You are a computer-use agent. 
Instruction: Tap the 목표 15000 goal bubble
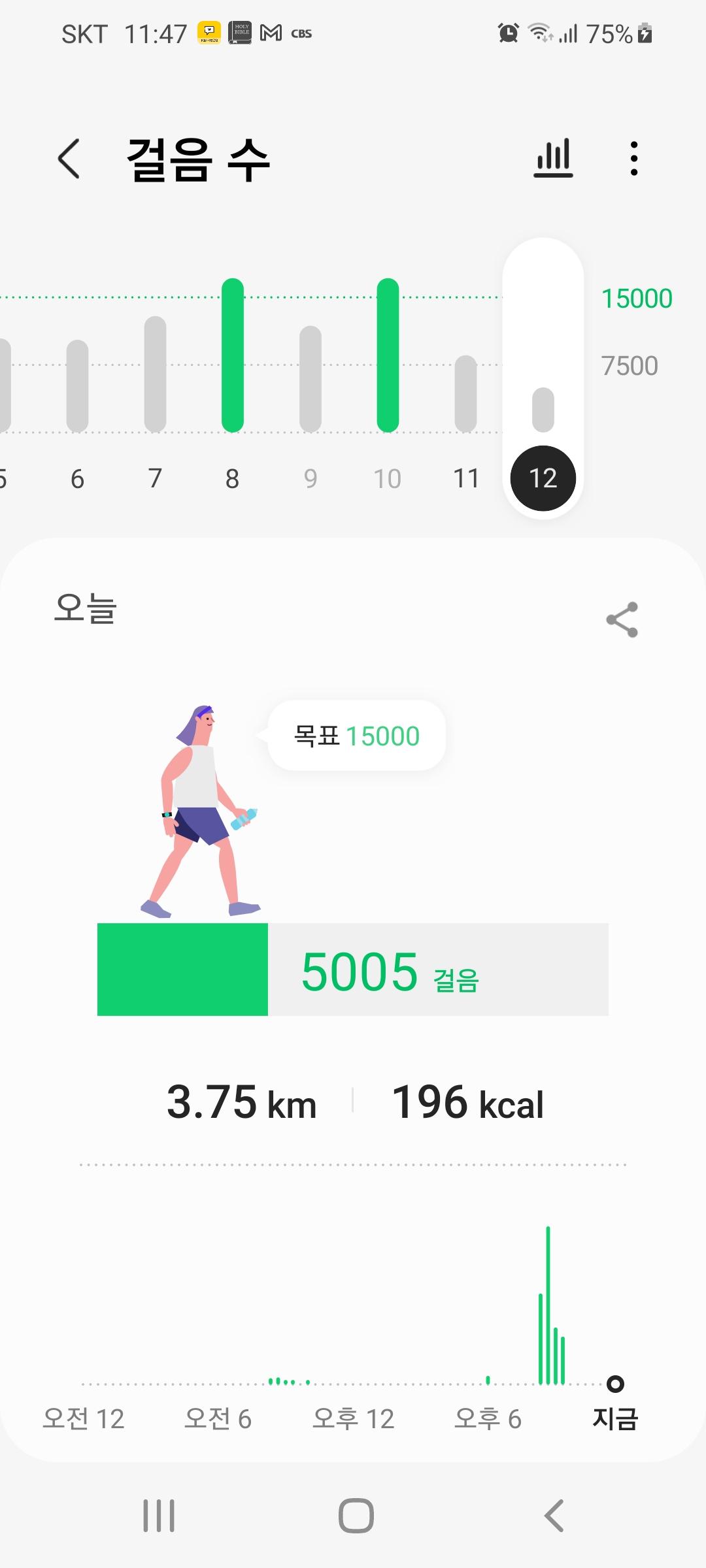tap(357, 736)
